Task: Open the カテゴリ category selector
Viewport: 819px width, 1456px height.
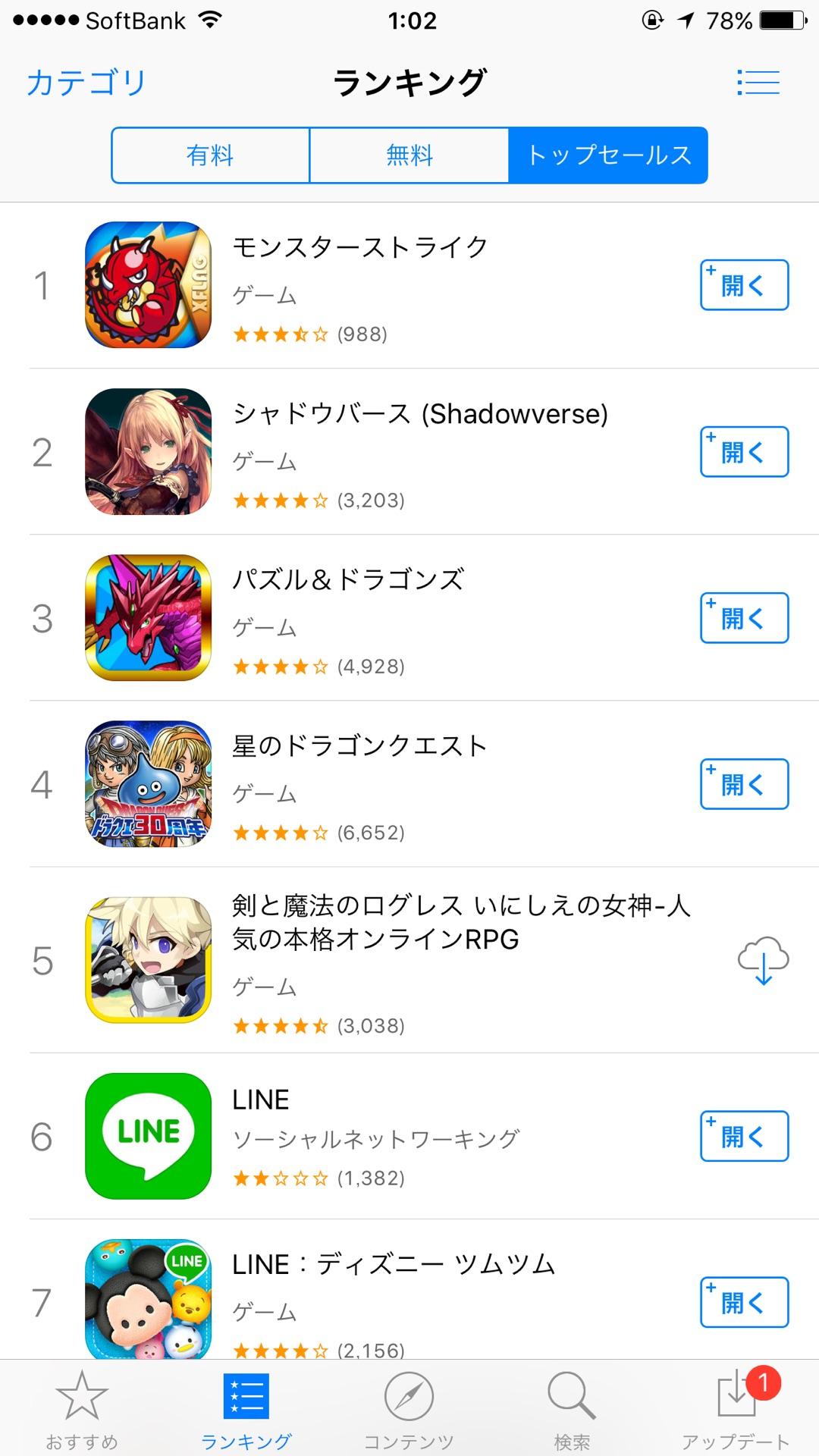Action: tap(86, 82)
